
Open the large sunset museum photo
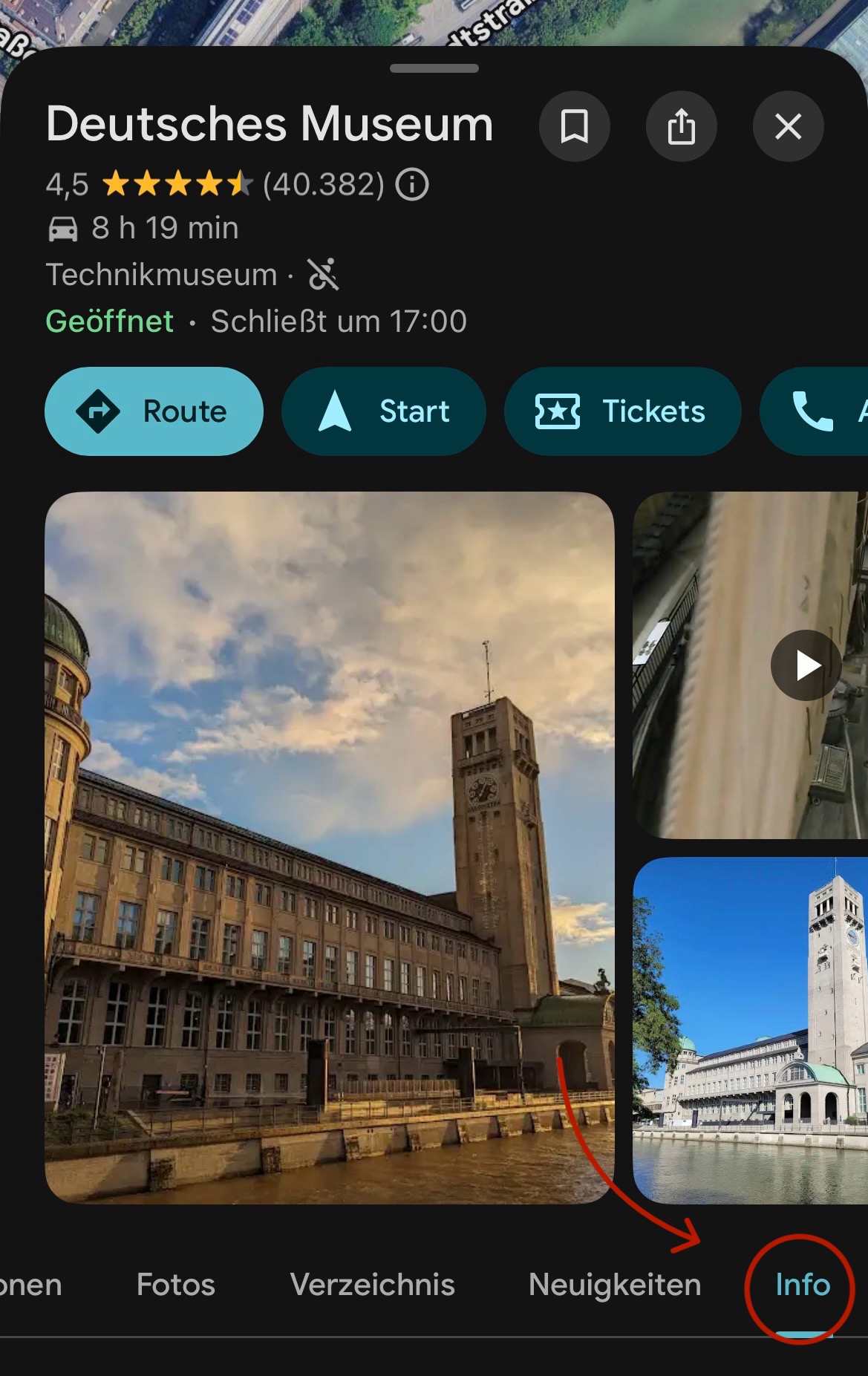pos(329,847)
